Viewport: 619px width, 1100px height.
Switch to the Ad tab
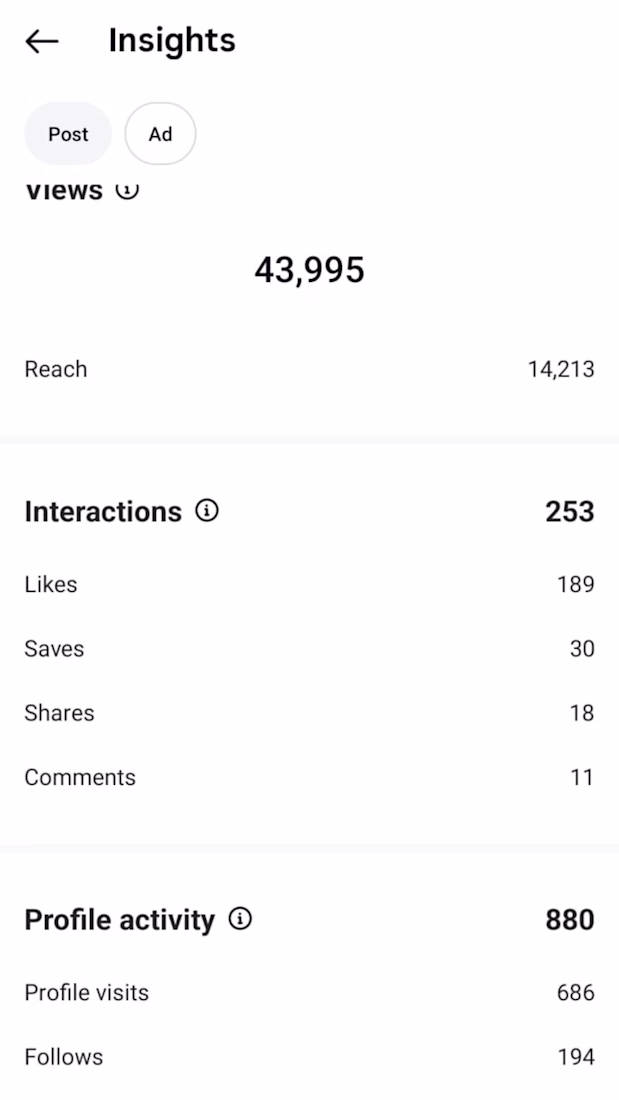[x=160, y=134]
